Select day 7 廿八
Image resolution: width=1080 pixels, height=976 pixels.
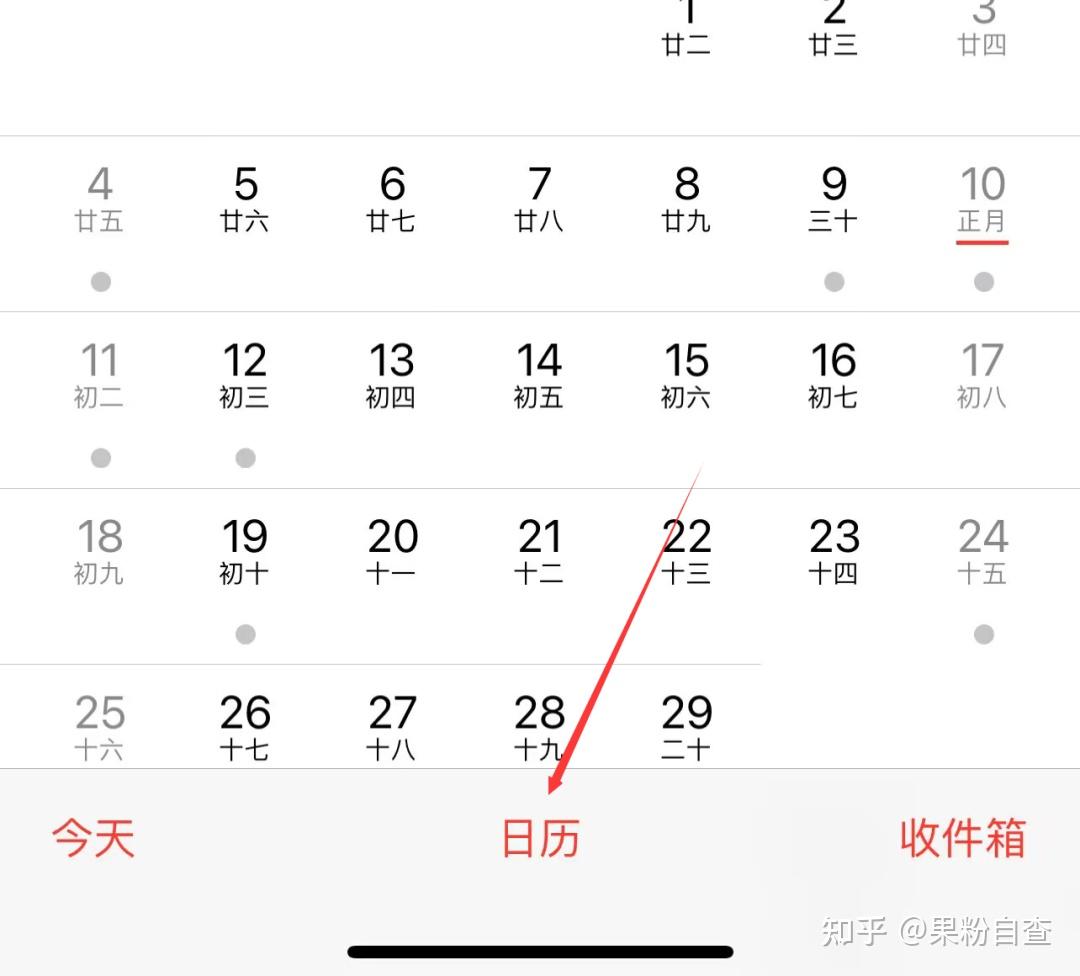(539, 200)
